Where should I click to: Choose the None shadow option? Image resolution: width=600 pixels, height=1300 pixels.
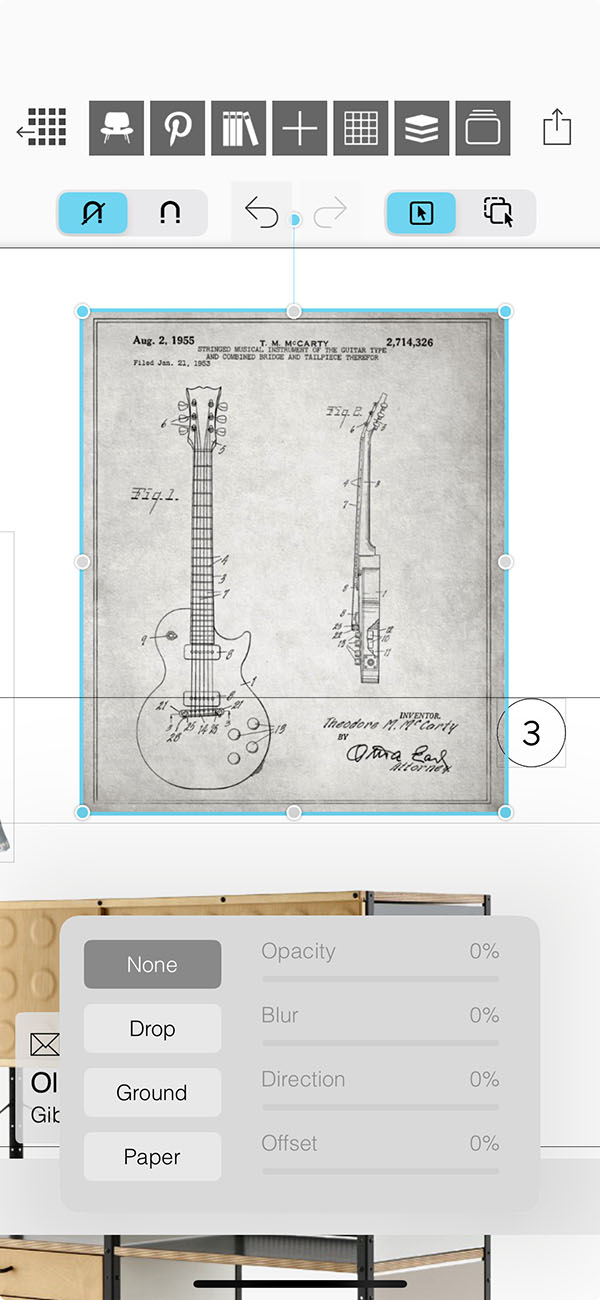(x=152, y=965)
